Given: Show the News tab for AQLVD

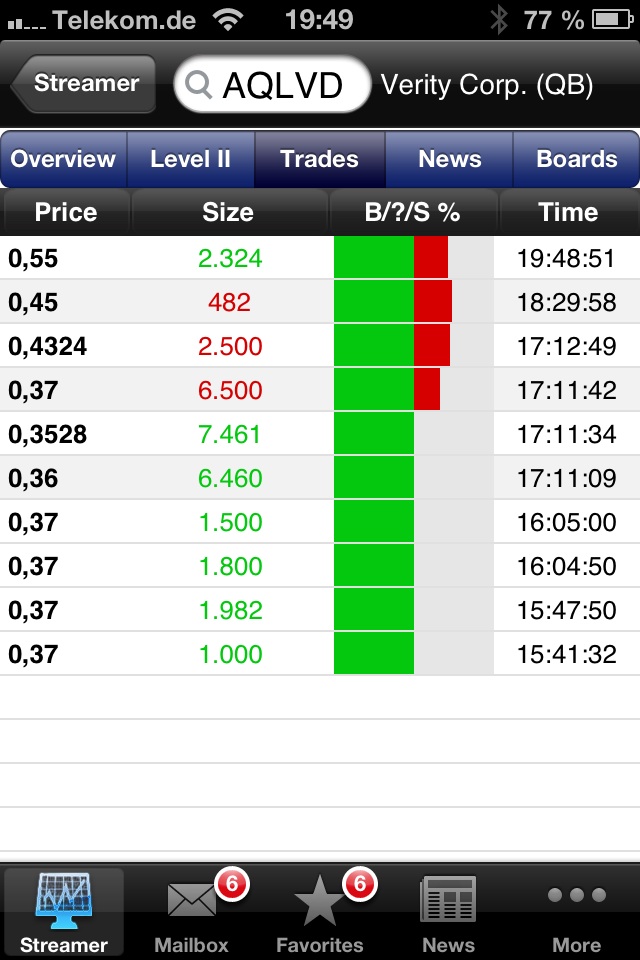Looking at the screenshot, I should click(x=449, y=159).
